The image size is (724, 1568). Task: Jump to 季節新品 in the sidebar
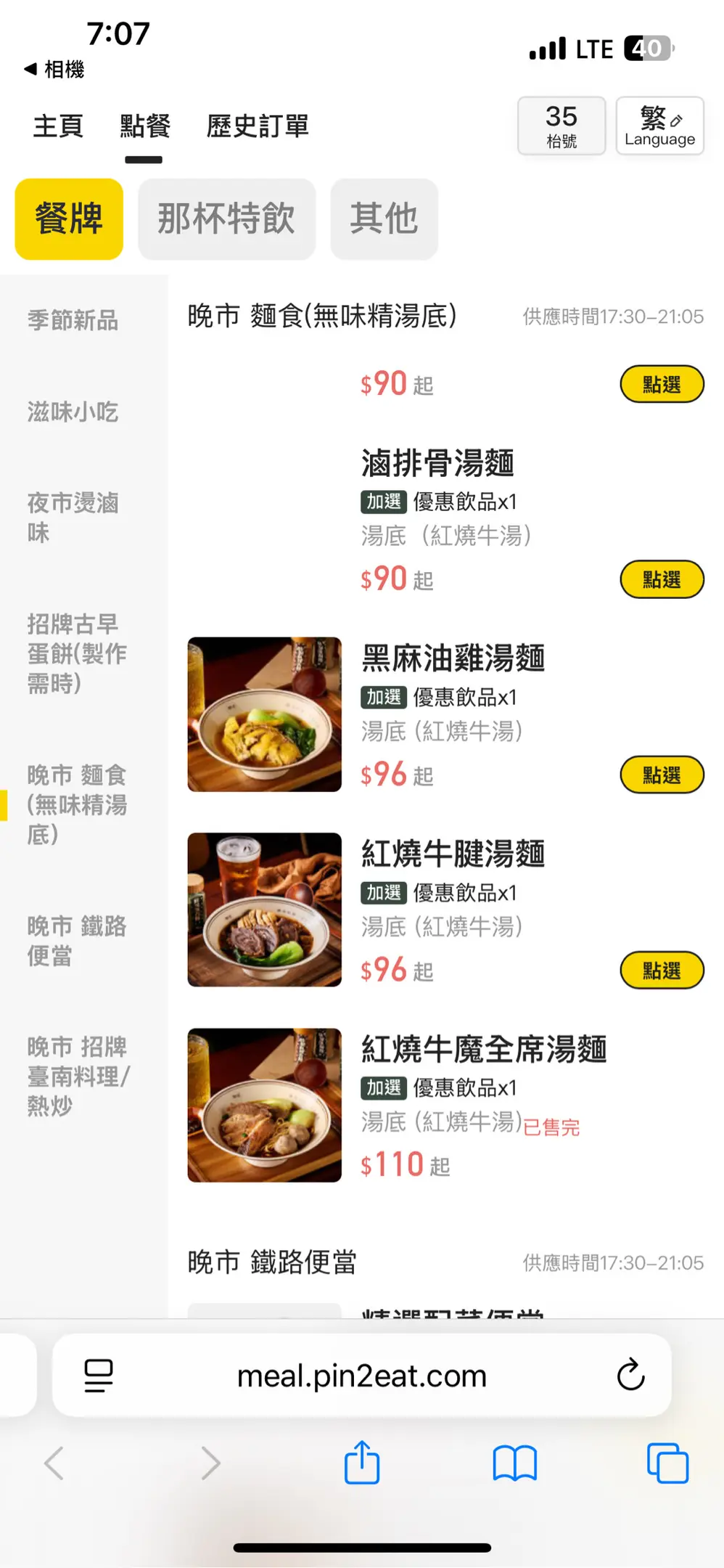pyautogui.click(x=73, y=320)
